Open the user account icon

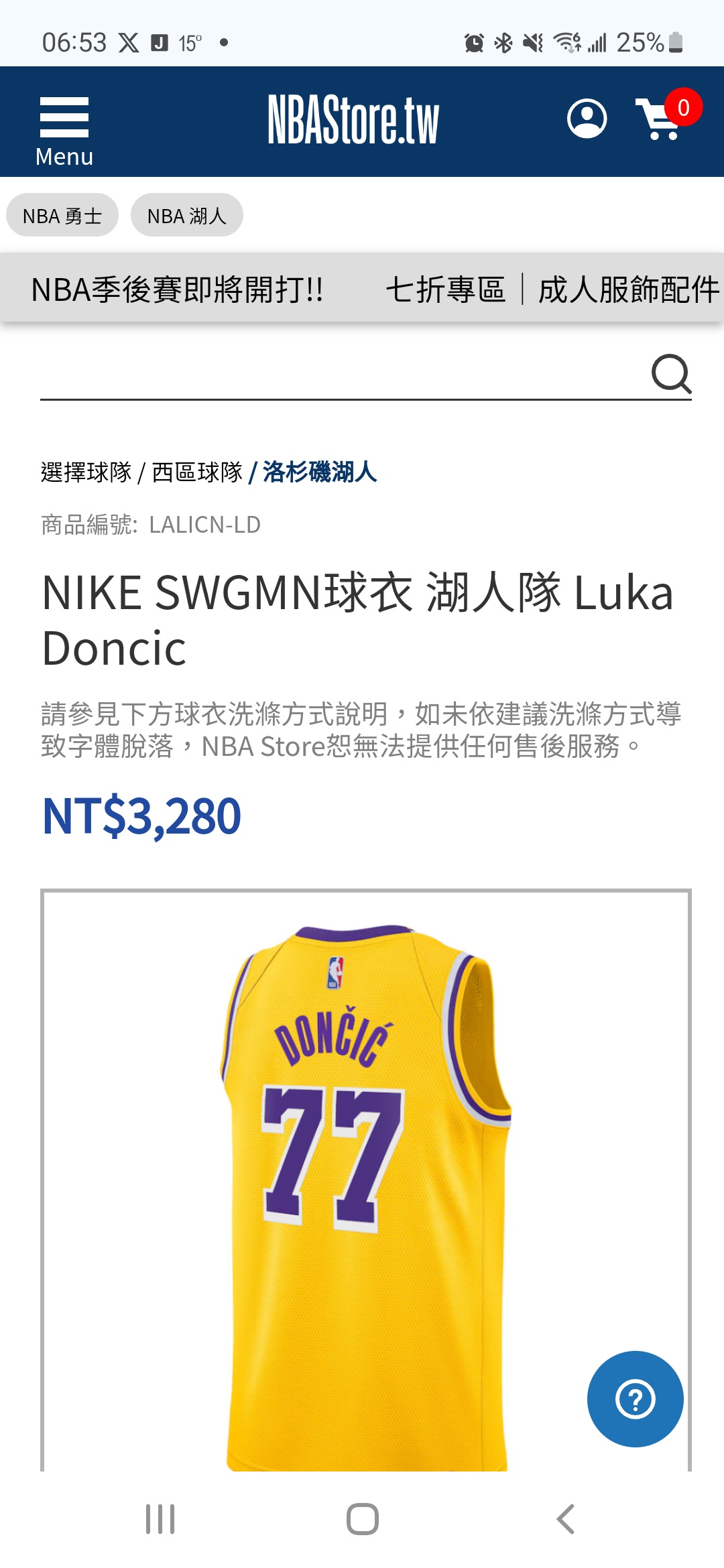click(x=587, y=119)
